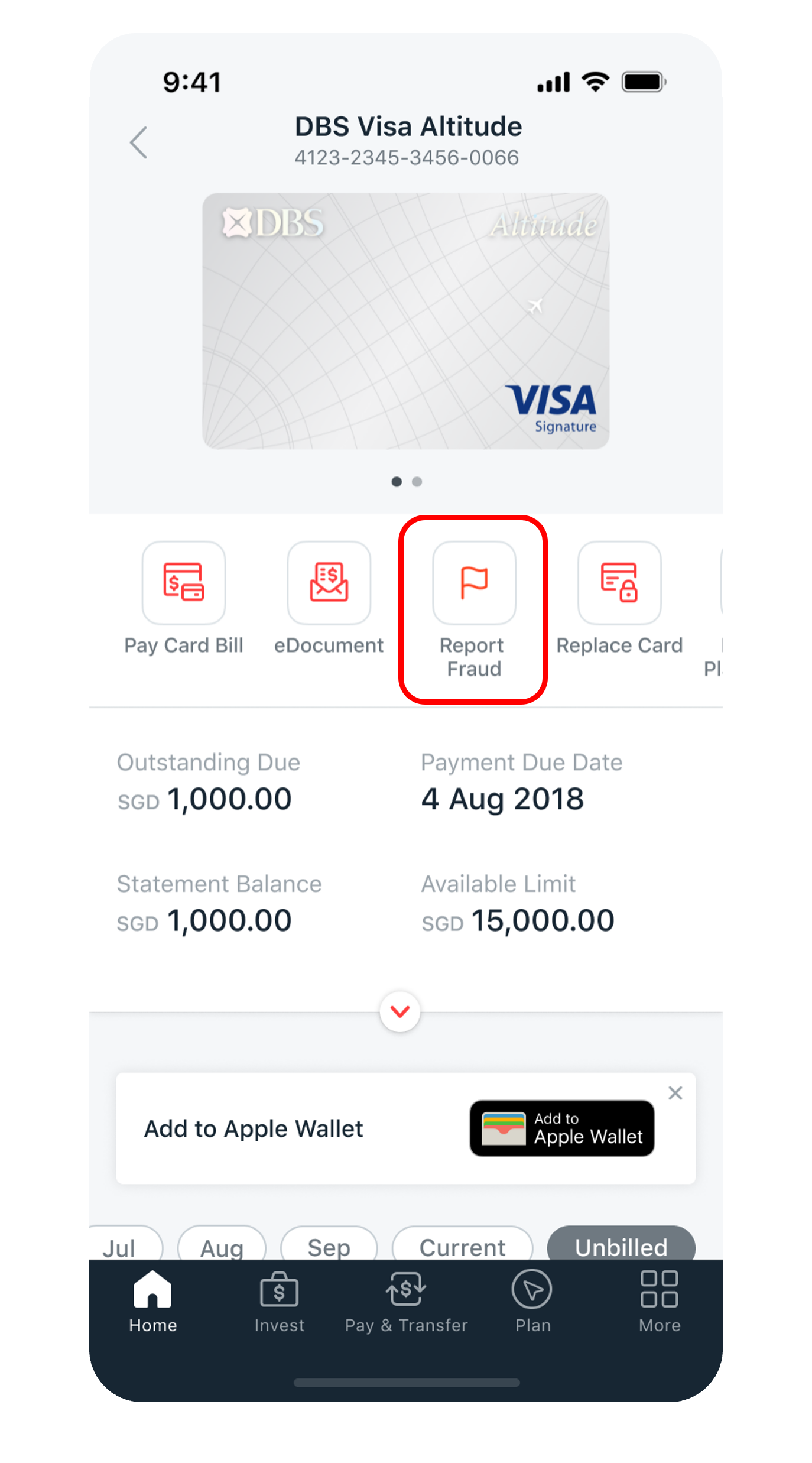Tap the Add to Apple Wallet button
The height and width of the screenshot is (1463, 812).
click(561, 1128)
